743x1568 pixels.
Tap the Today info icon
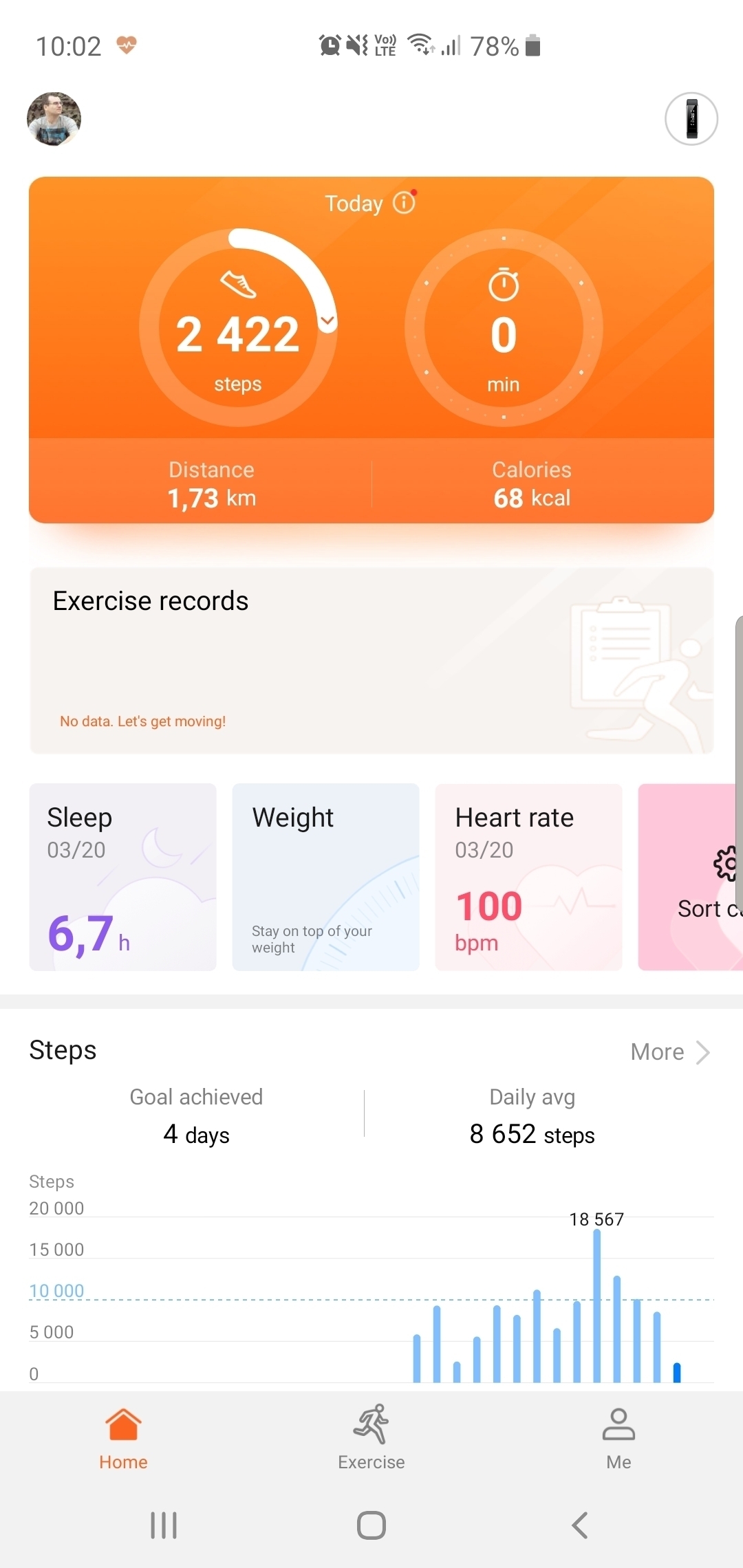(405, 203)
